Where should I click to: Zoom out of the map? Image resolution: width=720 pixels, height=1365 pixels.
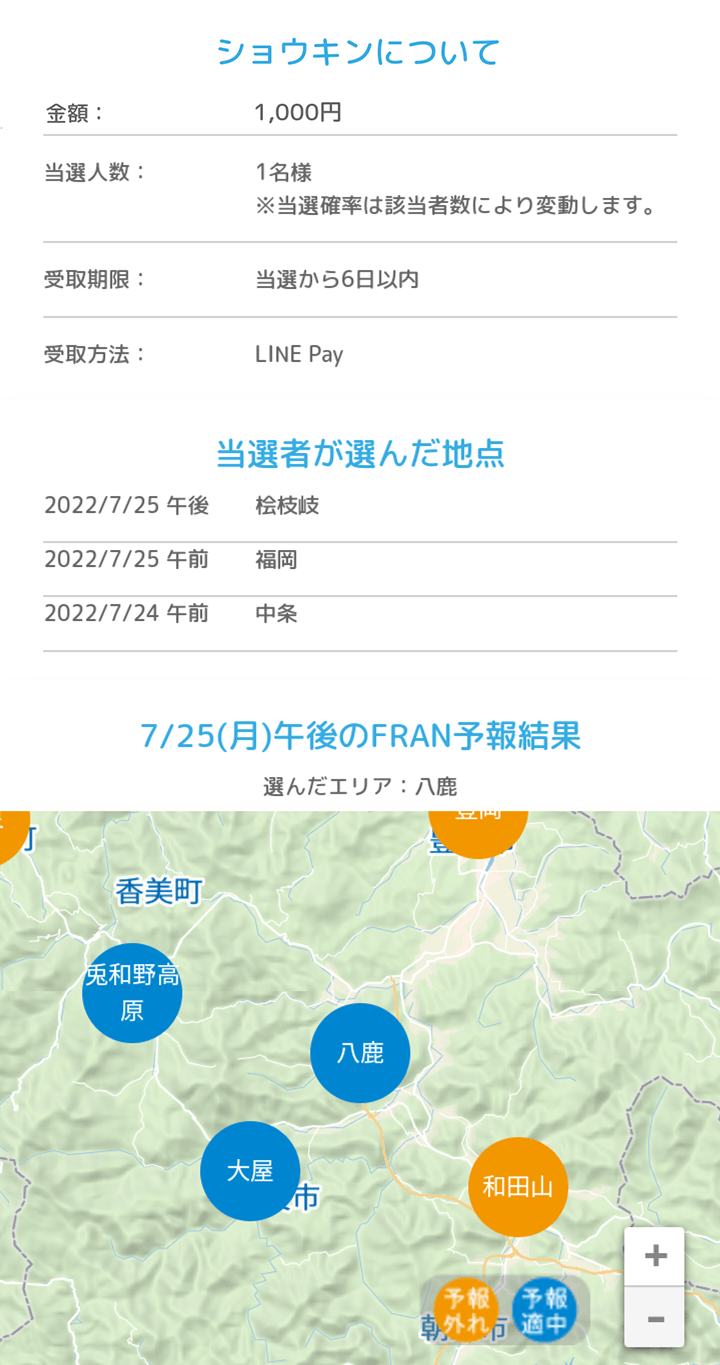(655, 1318)
